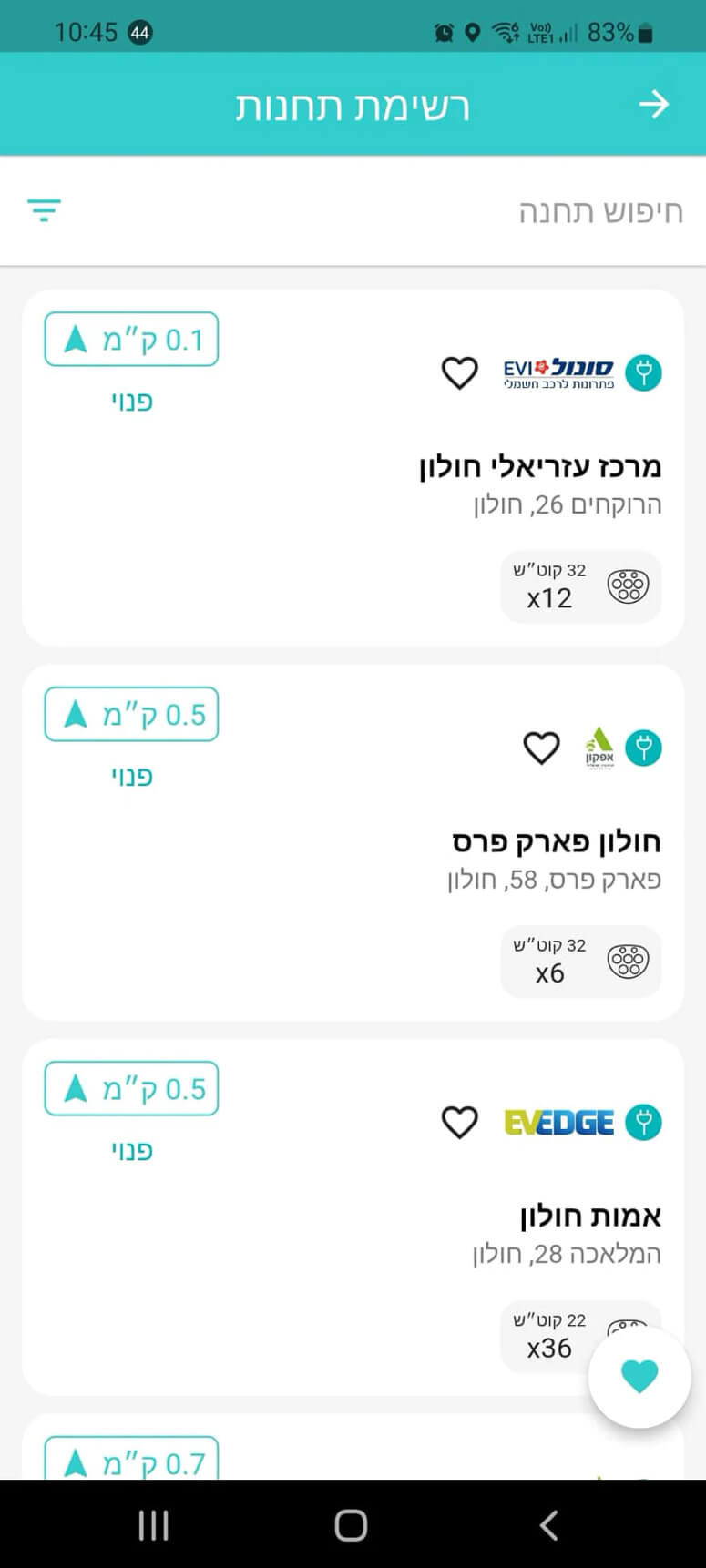Tap the back arrow in the header
Image resolution: width=706 pixels, height=1568 pixels.
click(653, 105)
